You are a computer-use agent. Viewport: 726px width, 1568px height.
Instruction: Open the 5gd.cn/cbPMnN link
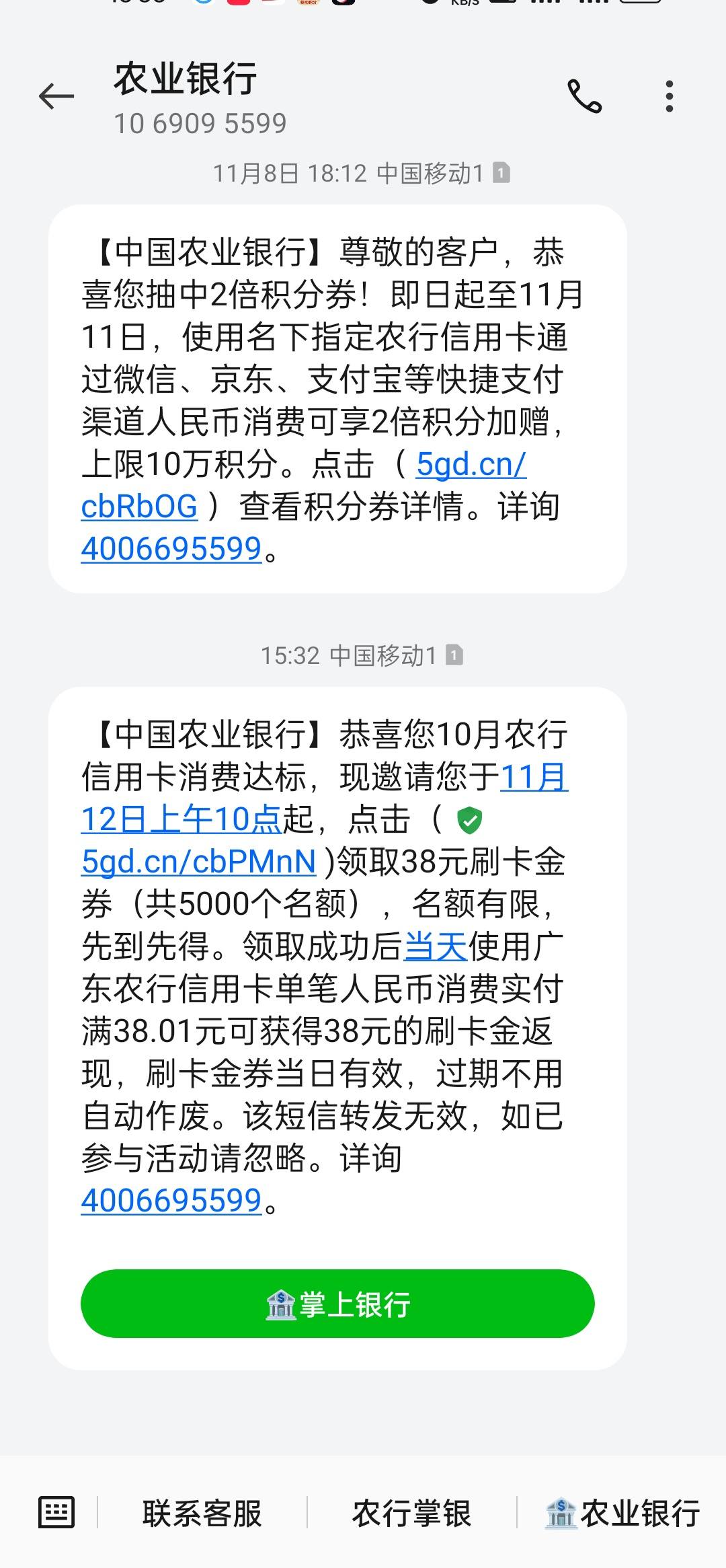pos(198,862)
